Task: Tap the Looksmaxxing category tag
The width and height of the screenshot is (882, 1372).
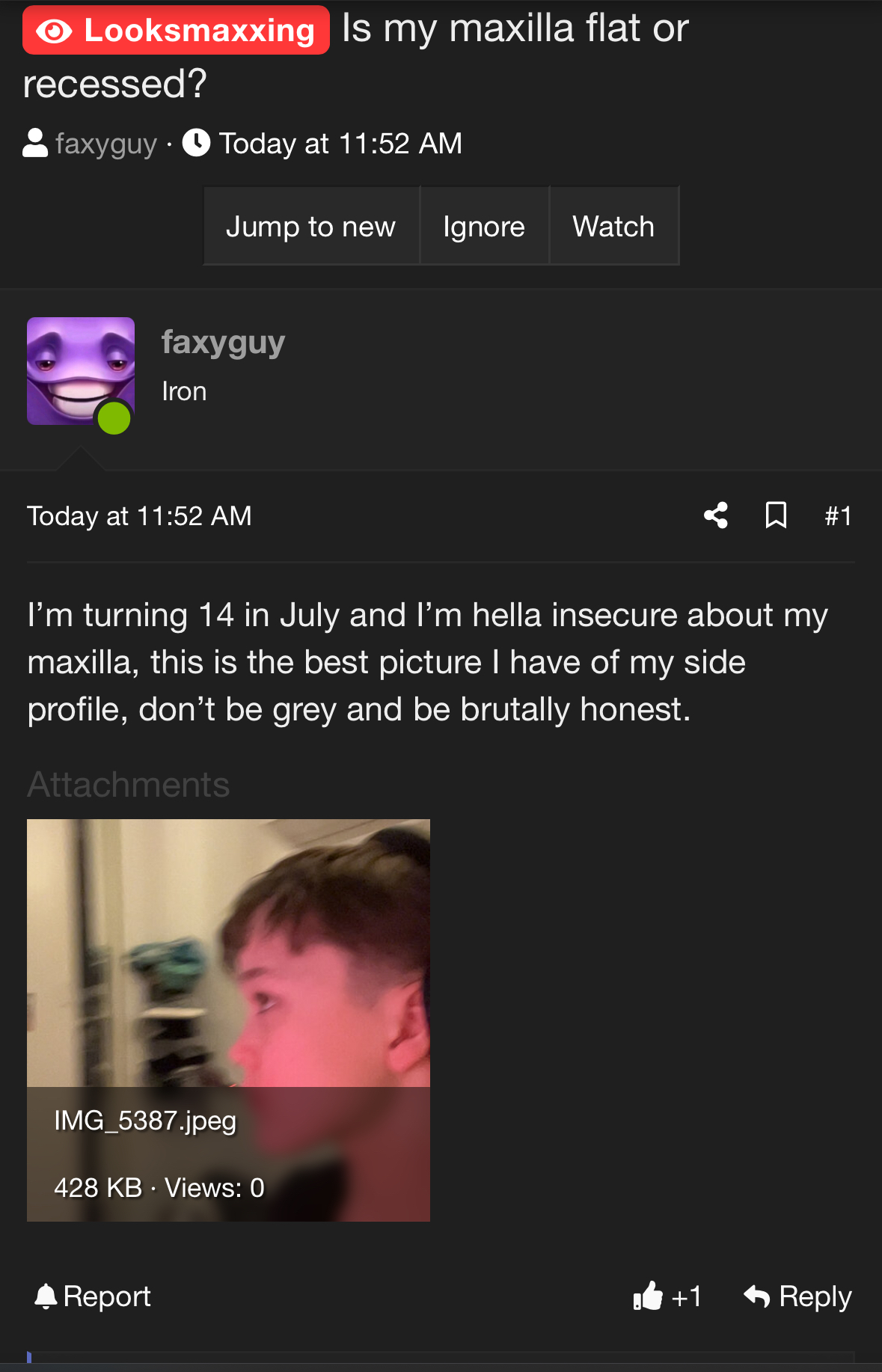Action: pyautogui.click(x=176, y=31)
